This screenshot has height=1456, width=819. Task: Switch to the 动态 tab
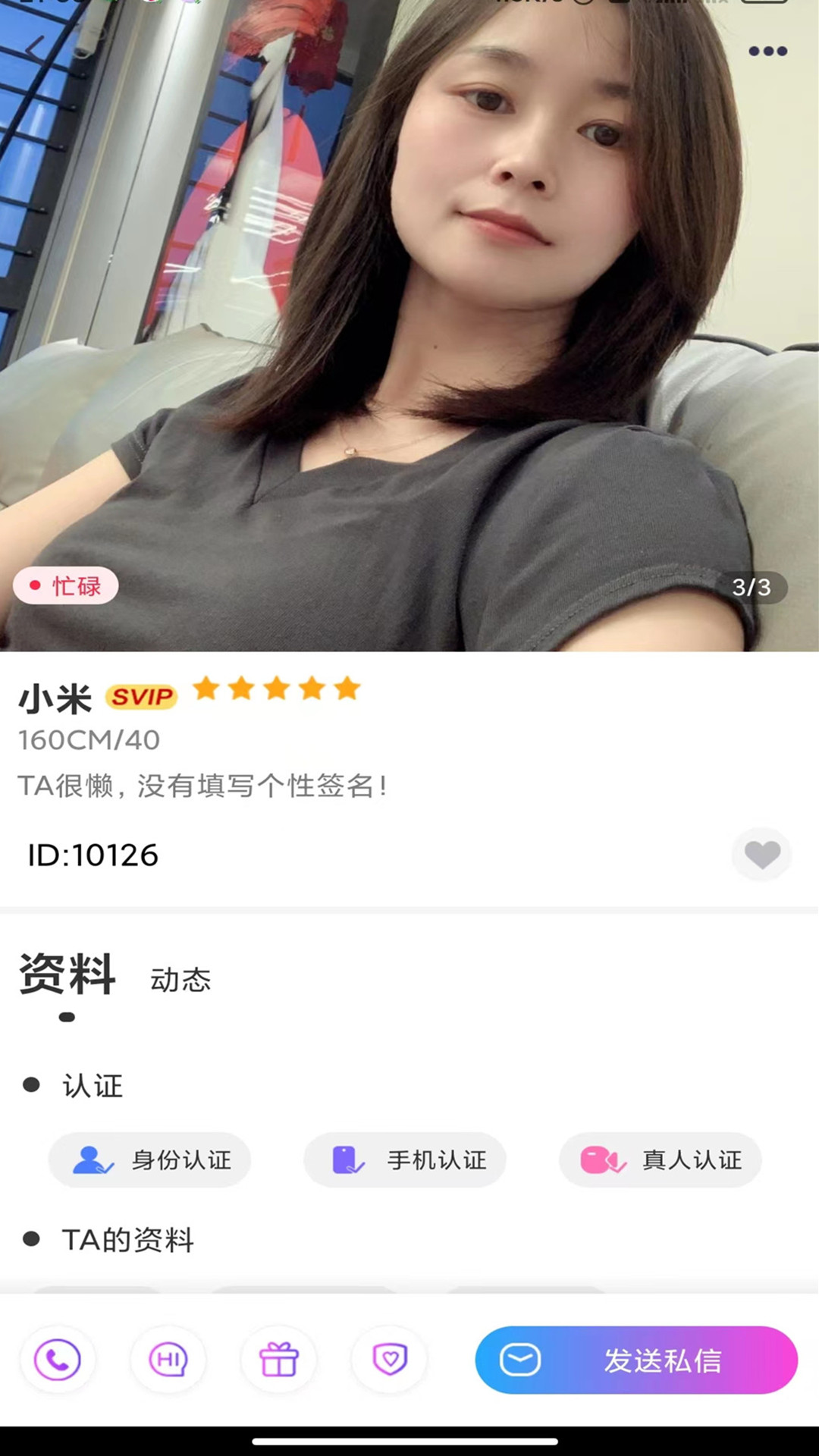tap(179, 980)
